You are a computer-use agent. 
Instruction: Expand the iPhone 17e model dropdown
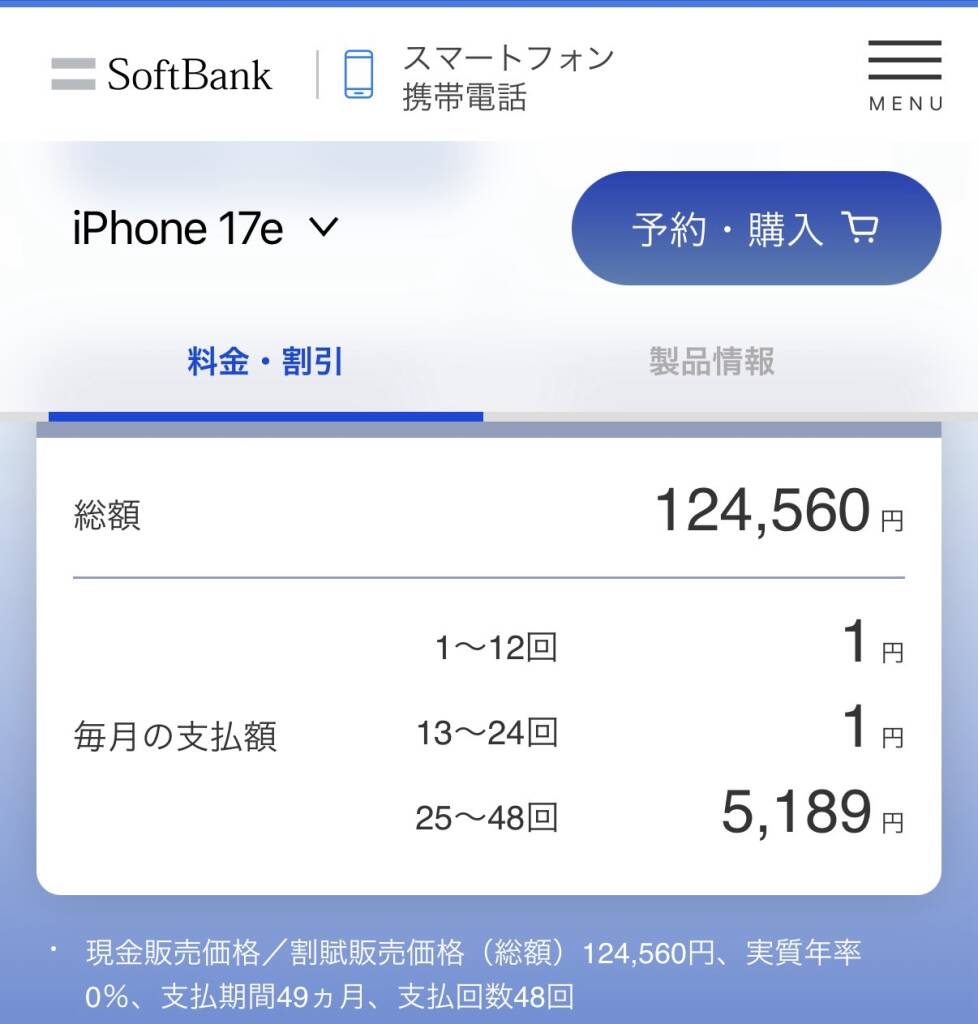(206, 229)
